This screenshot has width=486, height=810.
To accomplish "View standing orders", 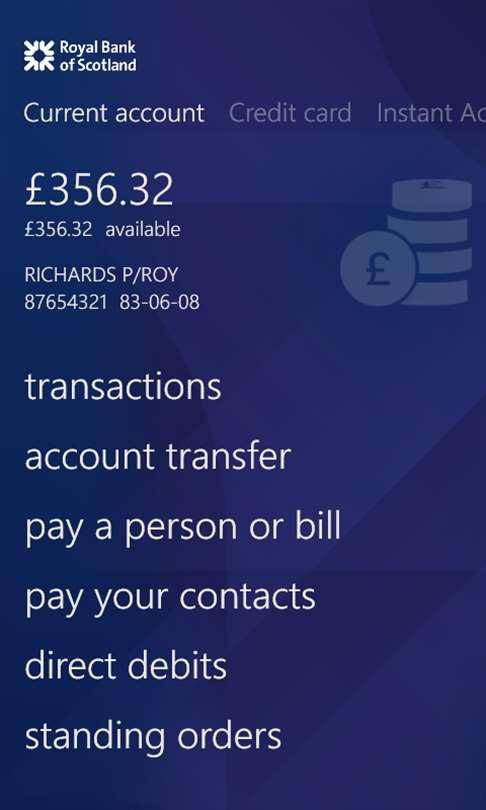I will [153, 737].
